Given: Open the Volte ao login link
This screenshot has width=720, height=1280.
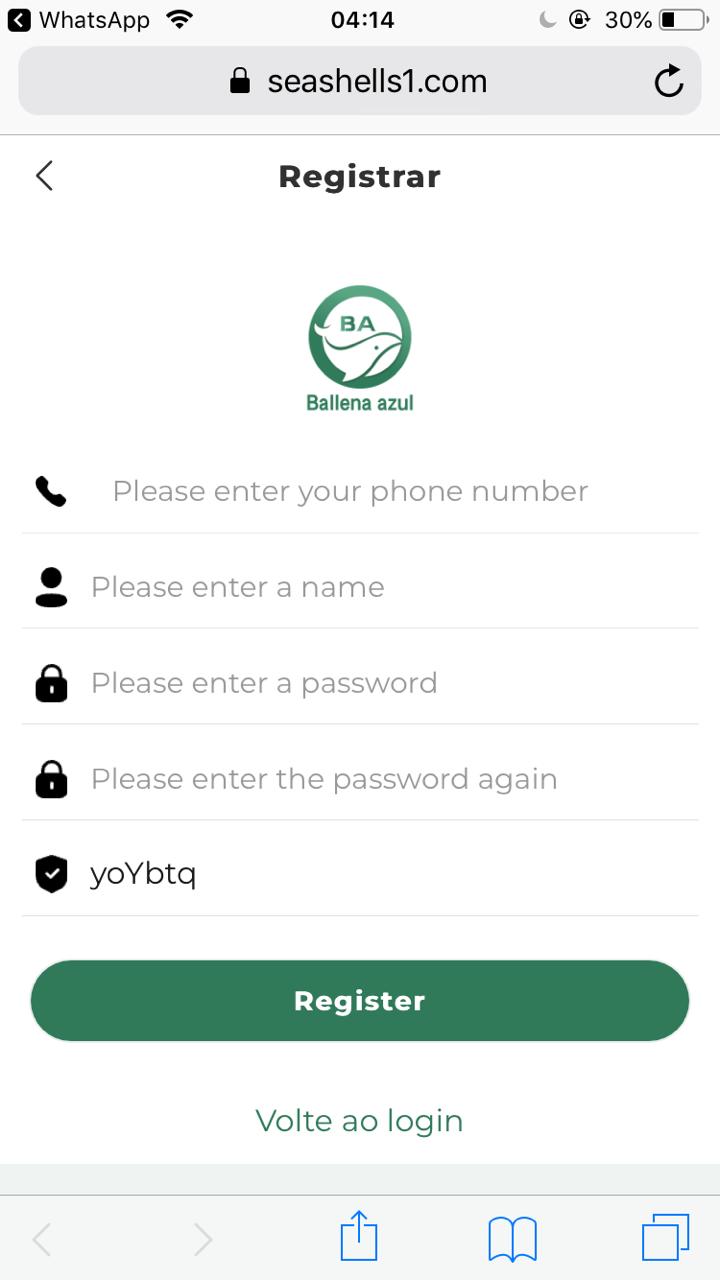Looking at the screenshot, I should pos(360,1120).
